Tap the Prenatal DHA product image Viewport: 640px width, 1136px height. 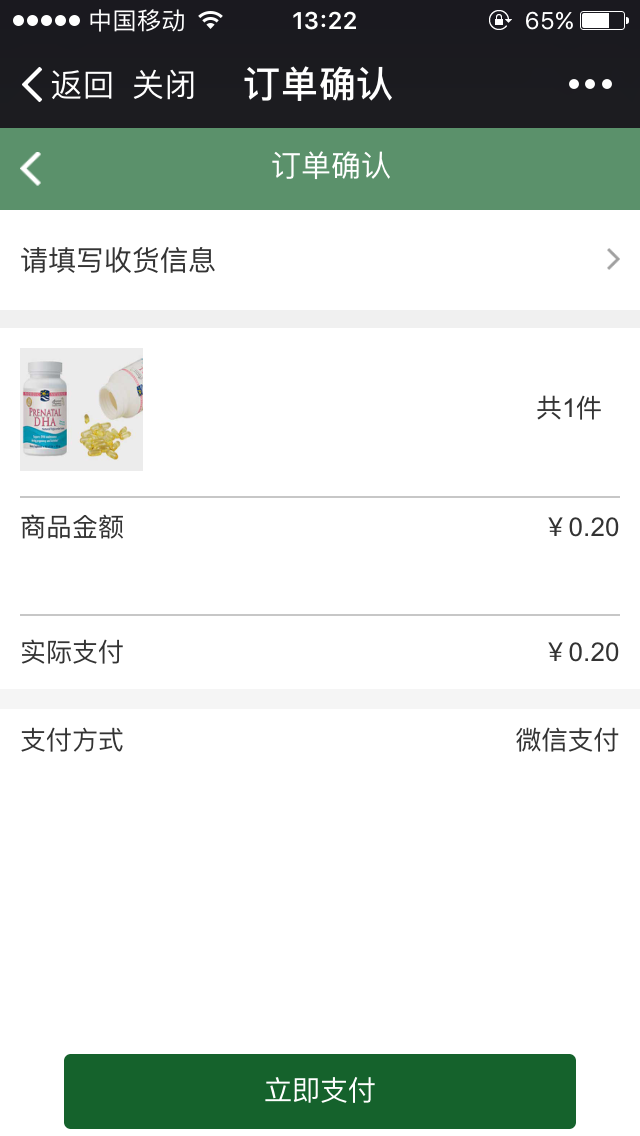coord(82,409)
